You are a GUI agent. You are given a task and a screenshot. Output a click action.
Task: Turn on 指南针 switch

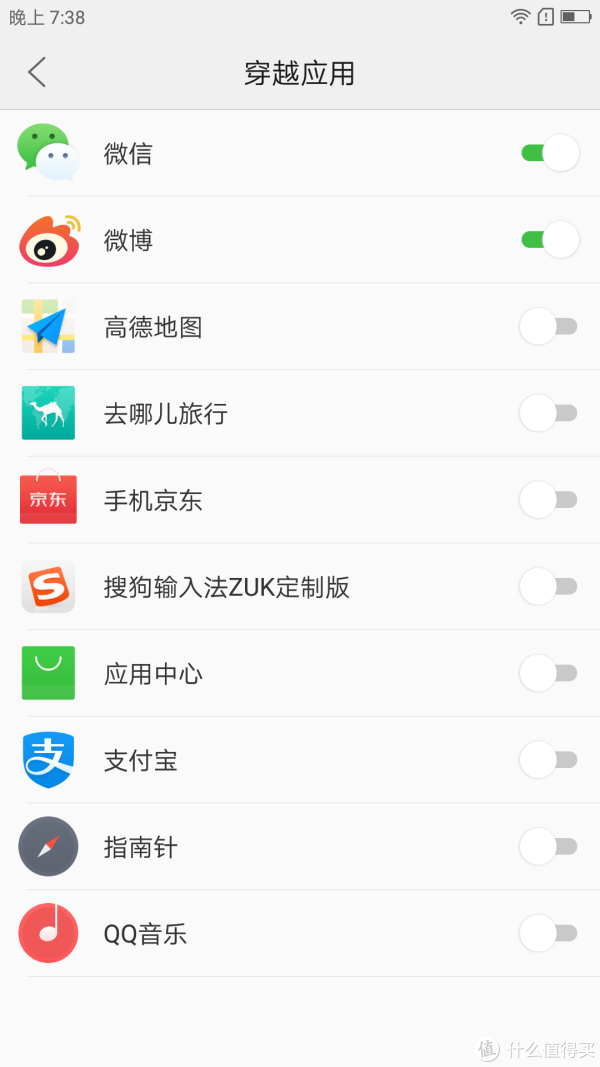coord(548,847)
